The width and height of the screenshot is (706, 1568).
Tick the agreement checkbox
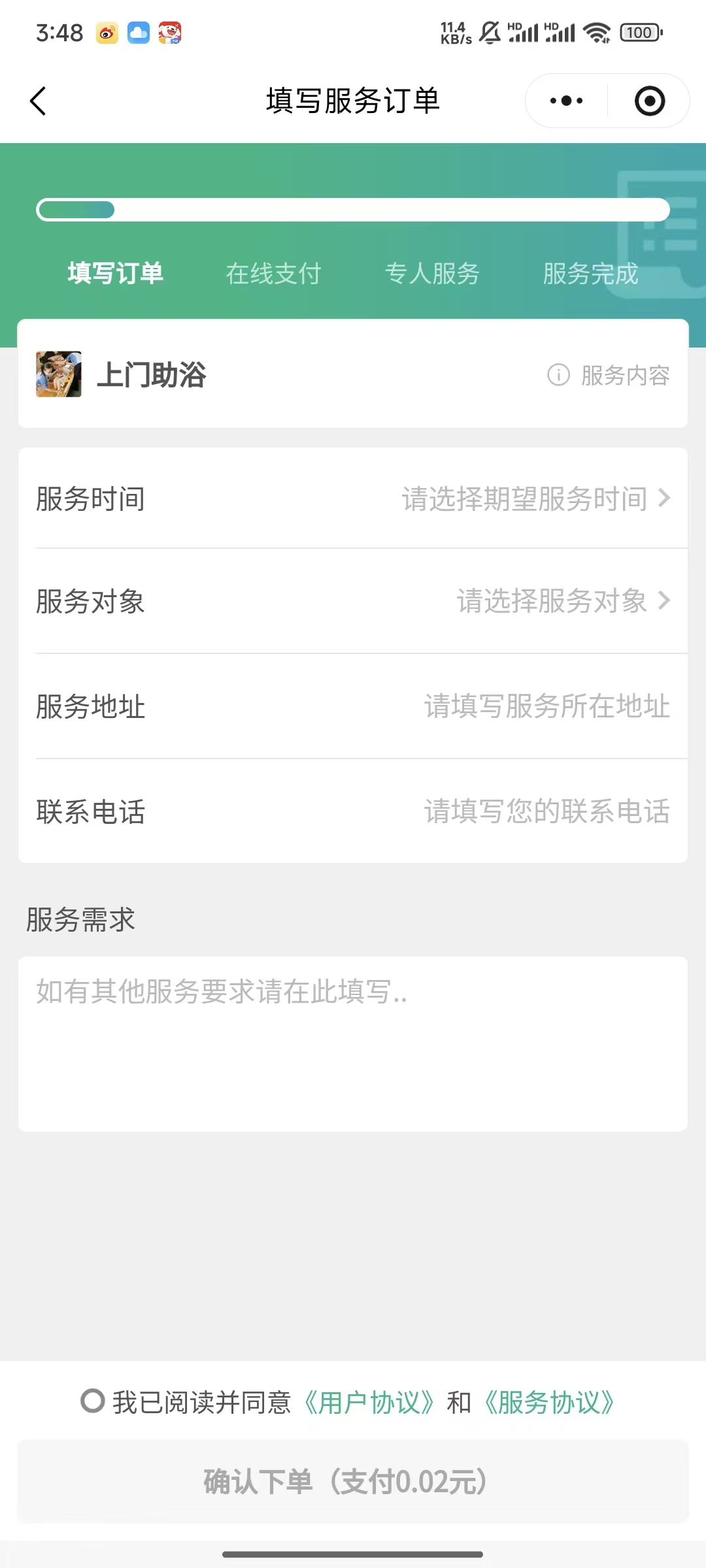pos(92,1401)
